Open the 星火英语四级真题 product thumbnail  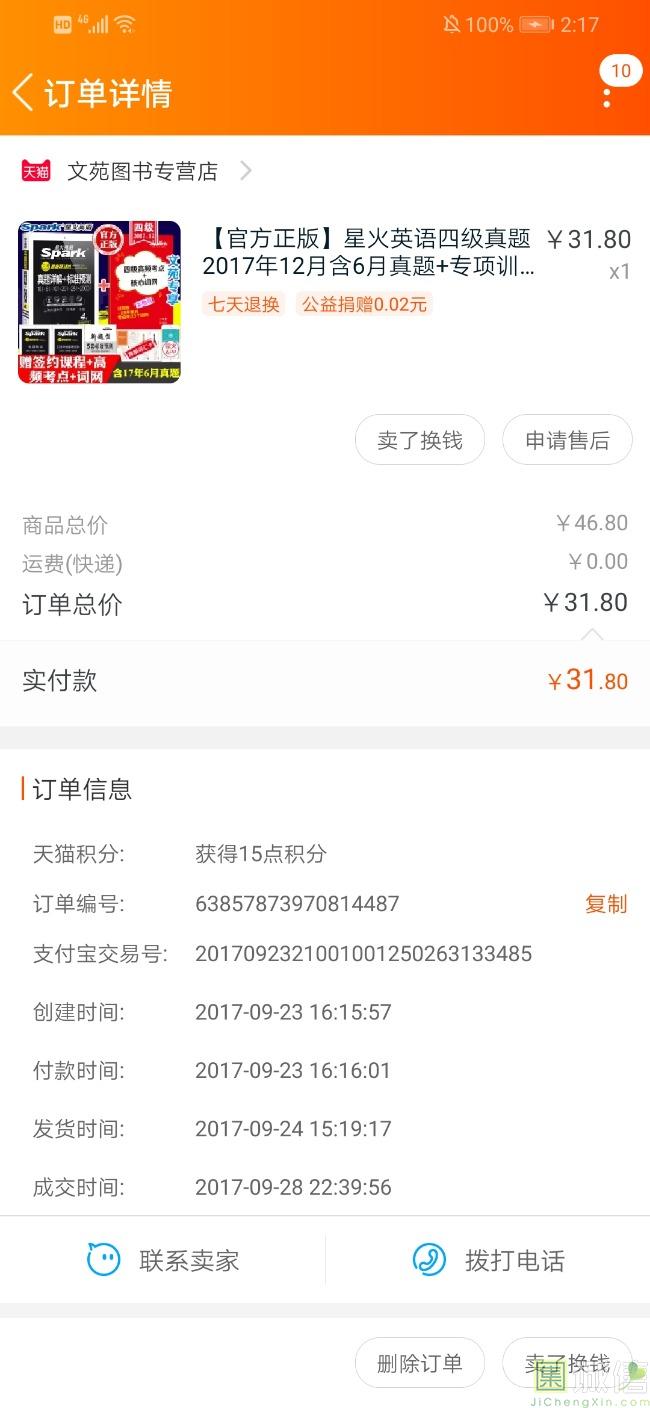[99, 302]
